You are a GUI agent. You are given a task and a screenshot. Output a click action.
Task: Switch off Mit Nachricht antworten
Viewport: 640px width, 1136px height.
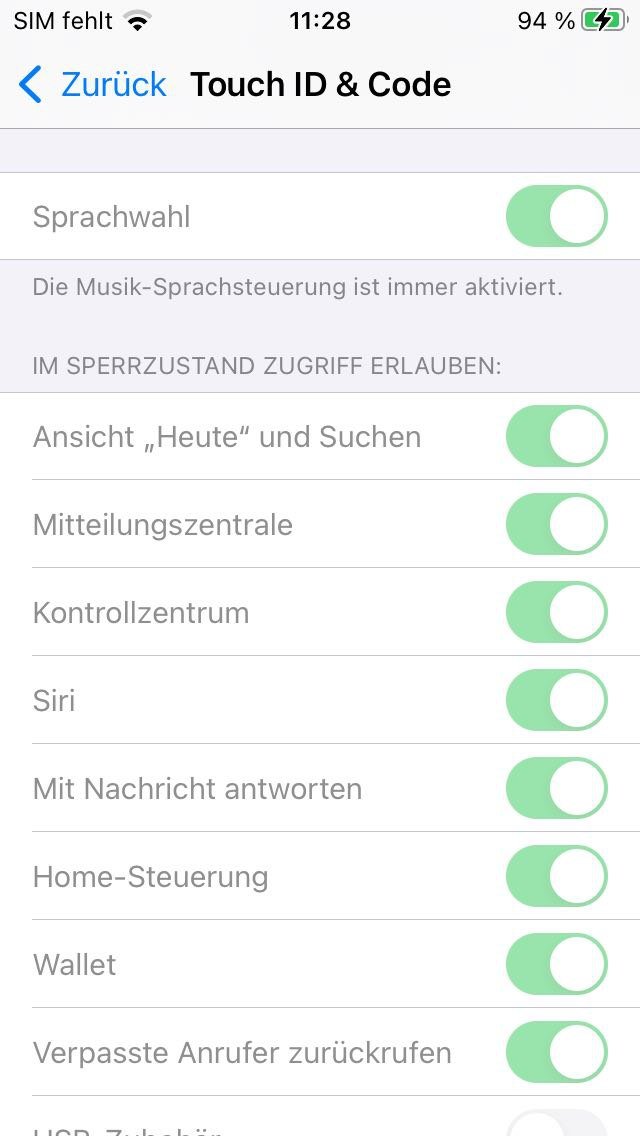[557, 788]
